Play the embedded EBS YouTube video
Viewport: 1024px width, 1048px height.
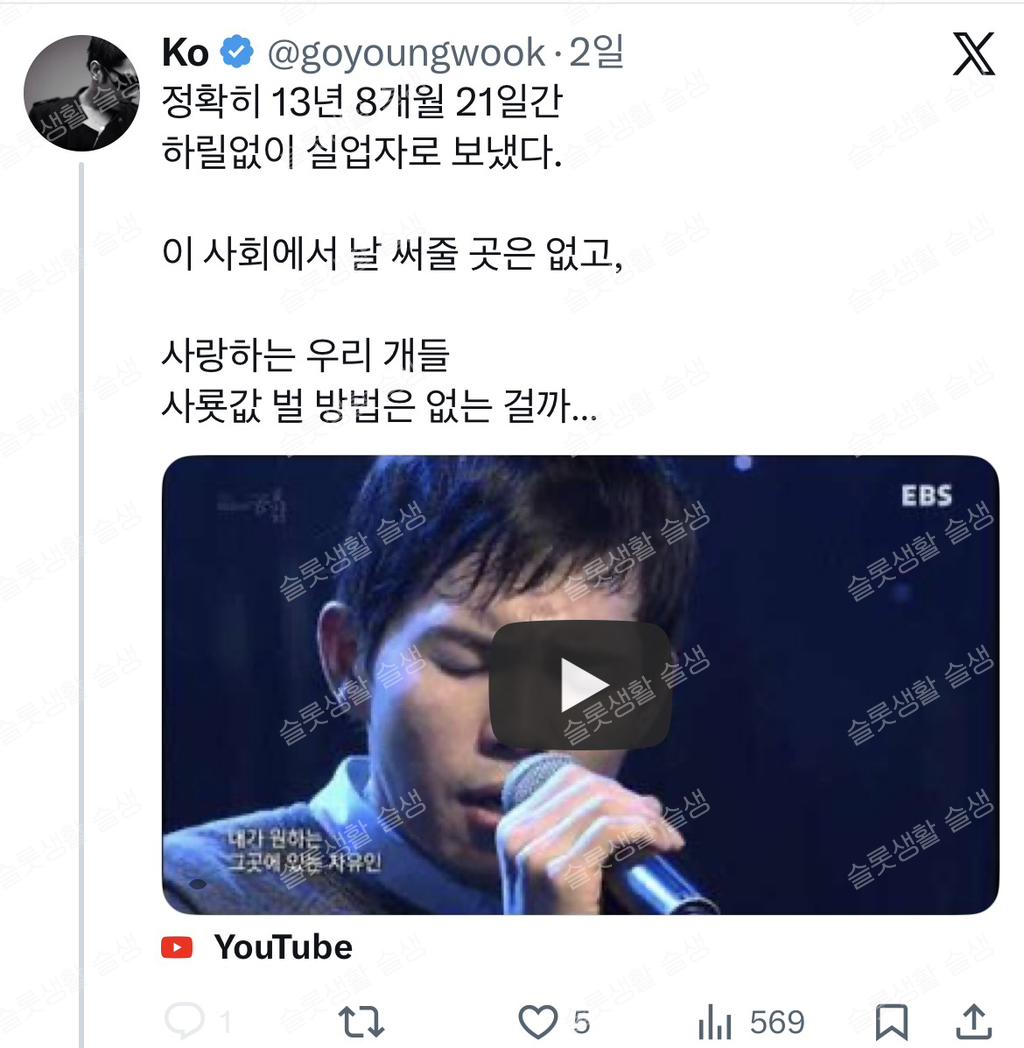coord(580,685)
